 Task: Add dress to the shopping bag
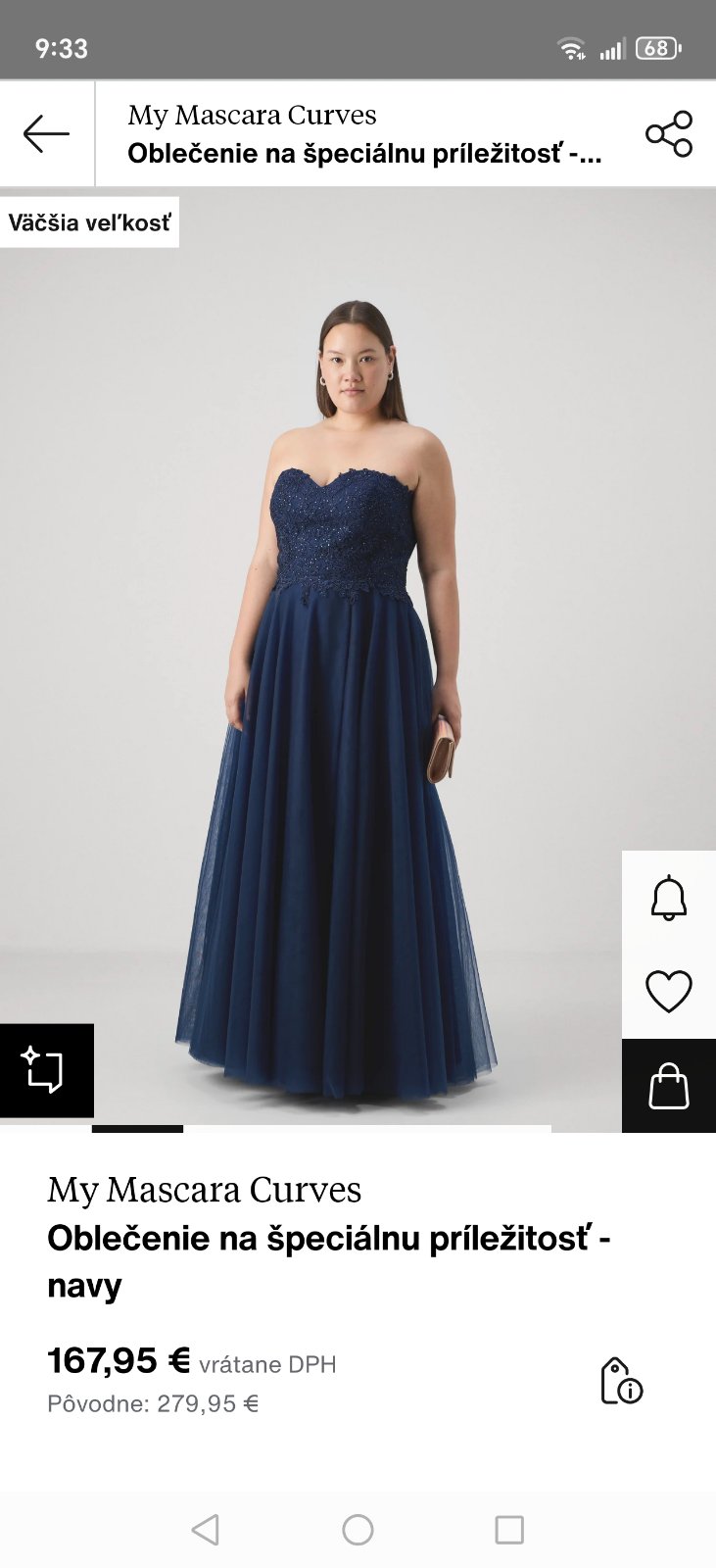pyautogui.click(x=669, y=1086)
